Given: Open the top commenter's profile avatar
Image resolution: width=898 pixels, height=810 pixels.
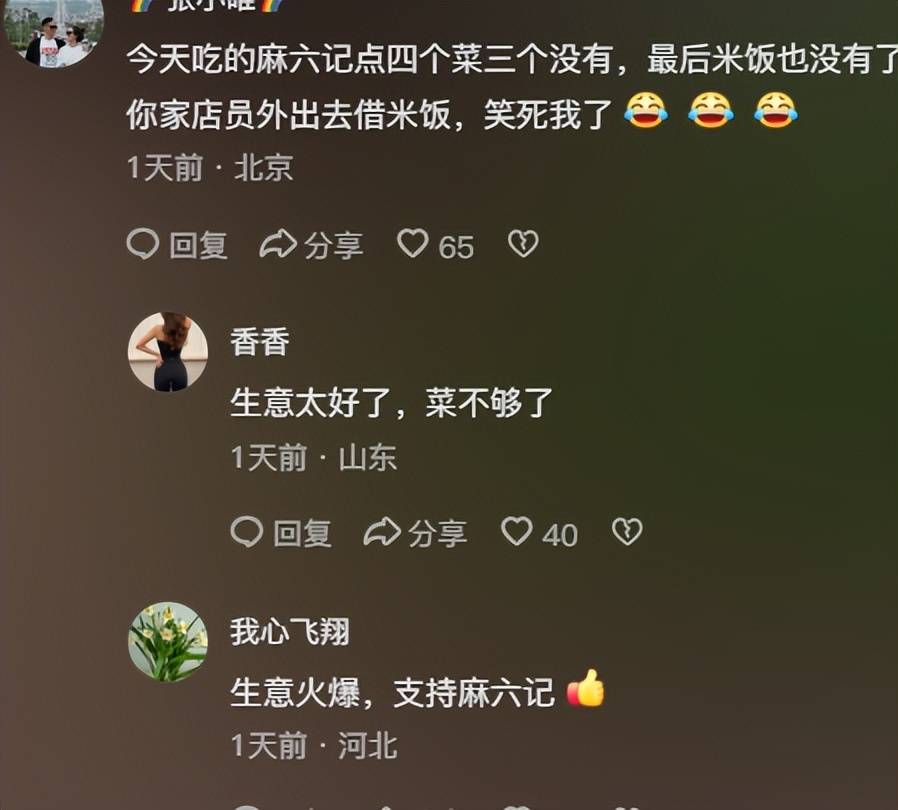Looking at the screenshot, I should (x=53, y=30).
